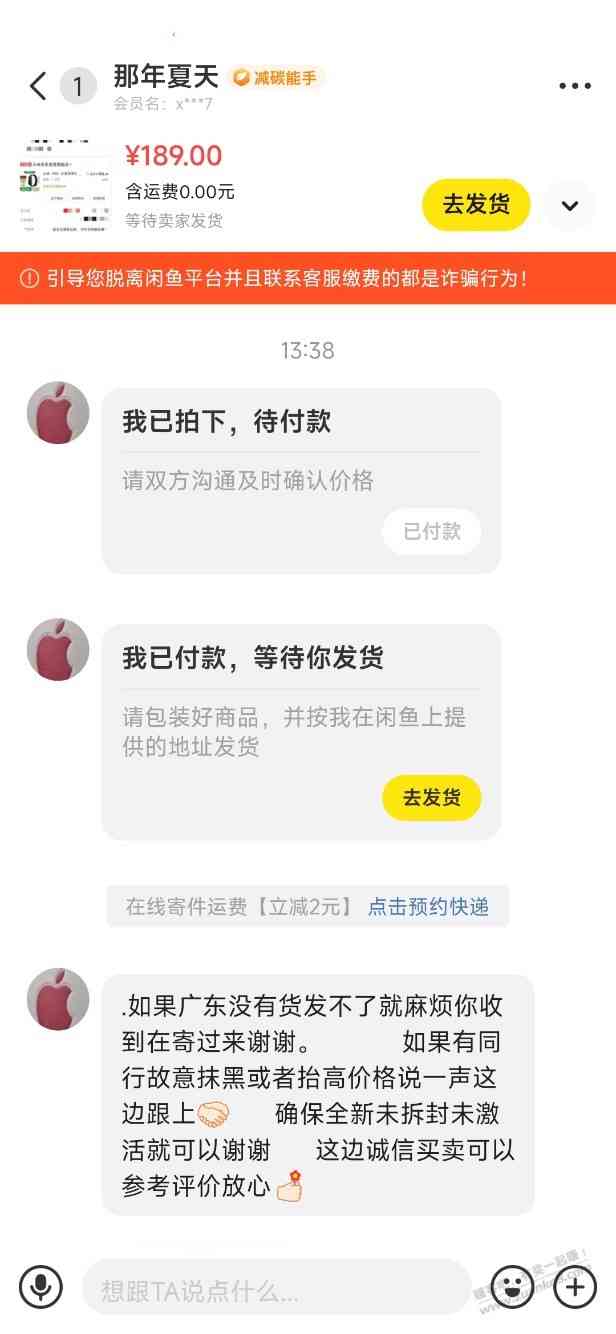Tap 去发货 in the 我已付款 message card

pyautogui.click(x=432, y=798)
